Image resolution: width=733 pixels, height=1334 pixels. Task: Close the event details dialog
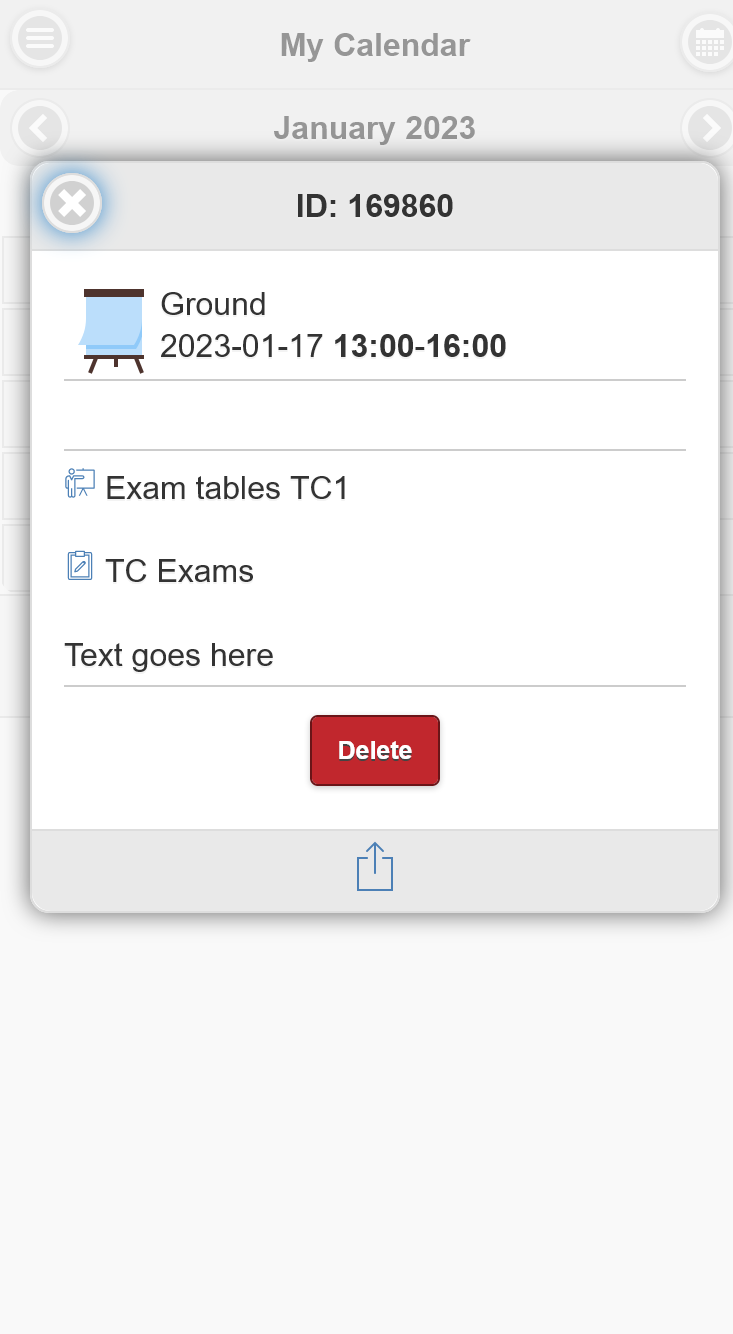point(72,204)
